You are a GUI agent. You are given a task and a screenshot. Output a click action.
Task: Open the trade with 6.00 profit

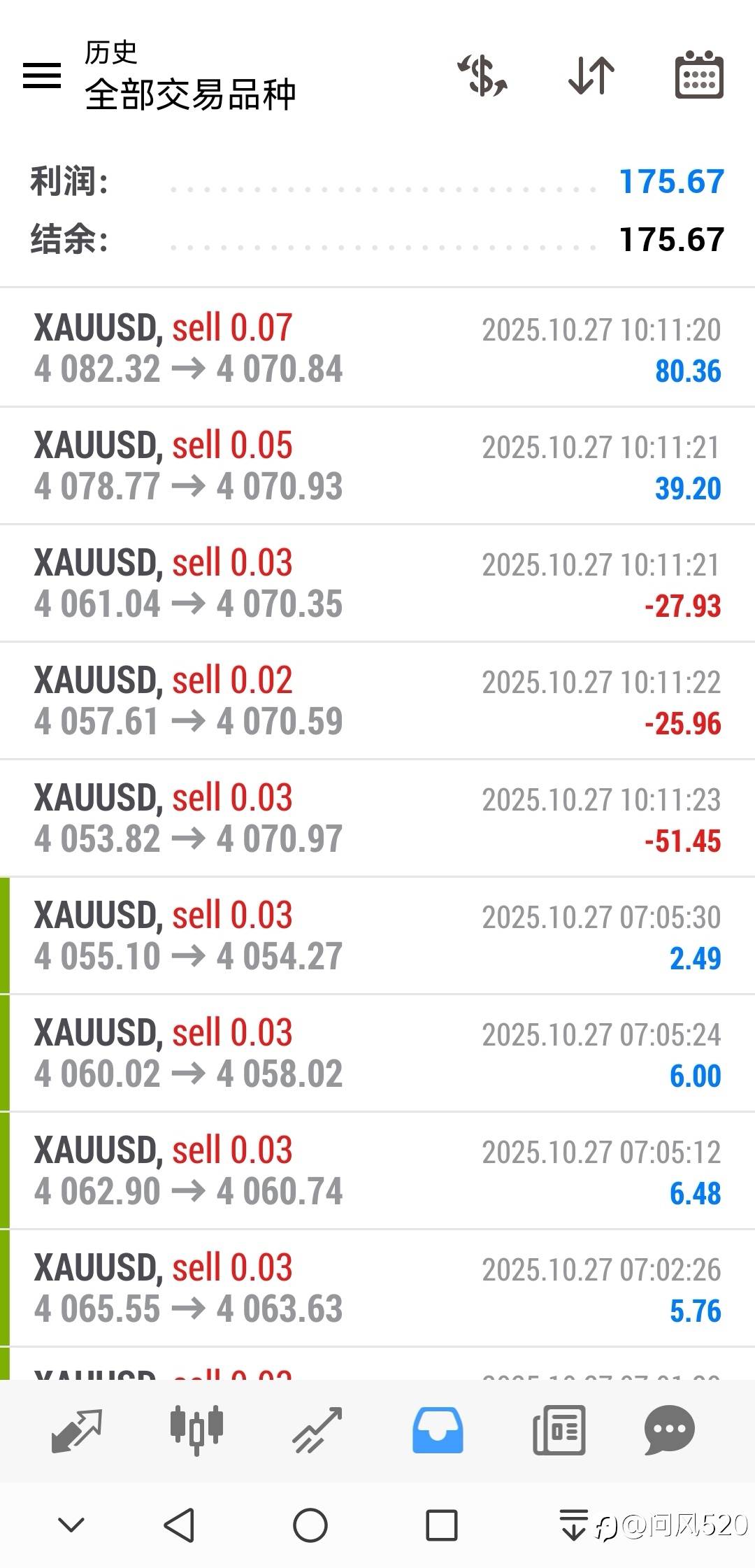coord(377,1053)
